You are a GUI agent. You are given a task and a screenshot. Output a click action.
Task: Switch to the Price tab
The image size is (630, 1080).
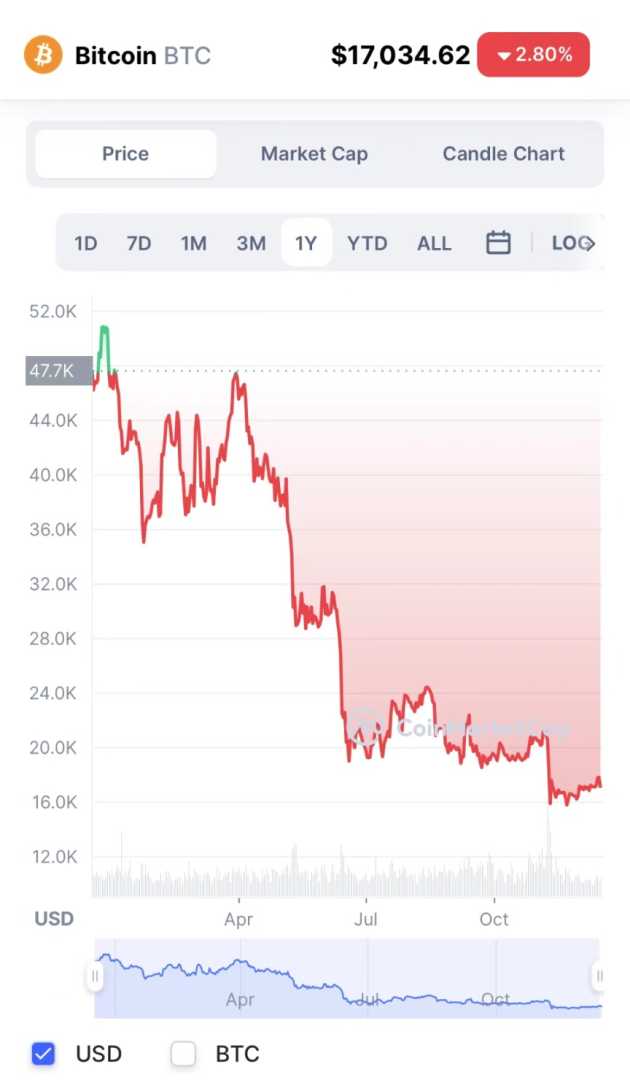point(125,154)
